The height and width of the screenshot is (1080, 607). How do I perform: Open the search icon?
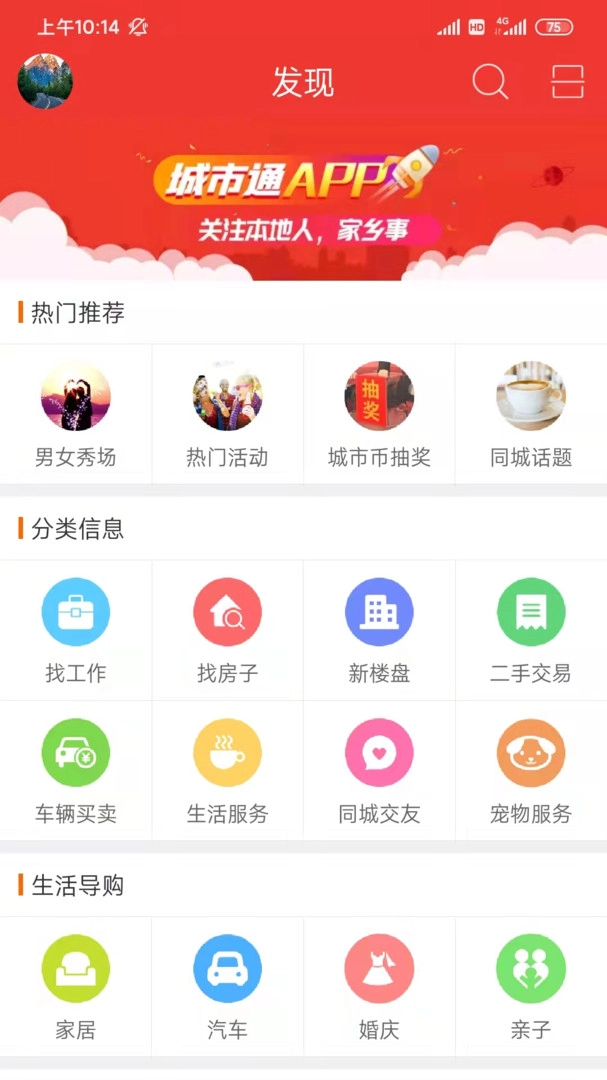[x=490, y=82]
